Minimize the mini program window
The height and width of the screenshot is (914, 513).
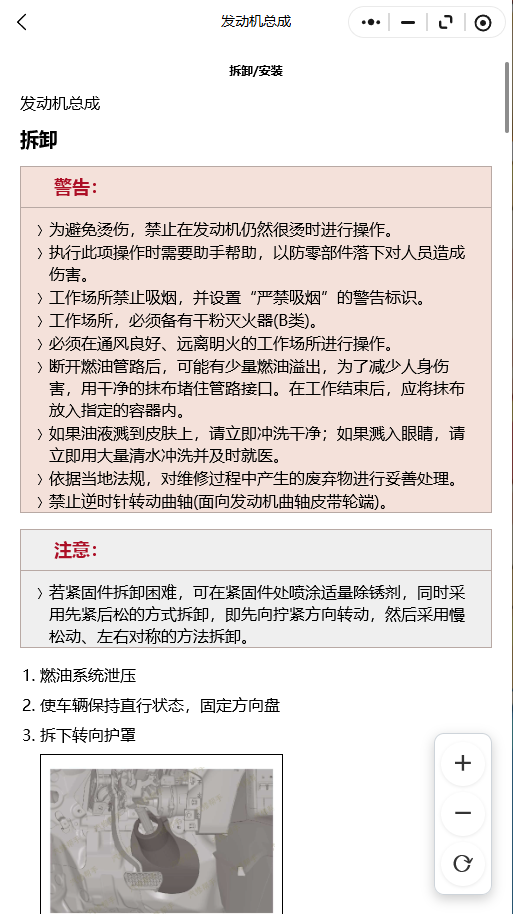(x=408, y=23)
